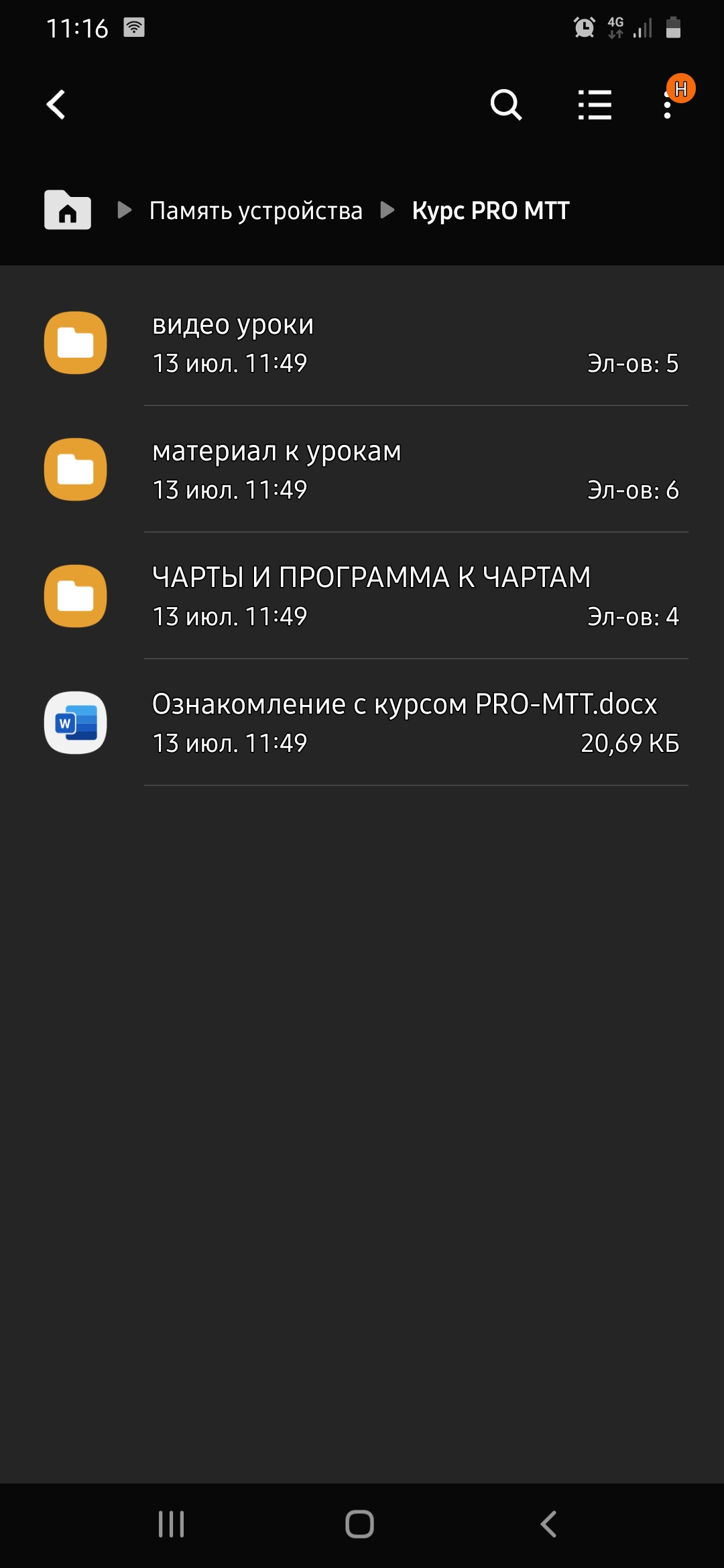
Task: Open the видео уроки folder
Action: 362,342
